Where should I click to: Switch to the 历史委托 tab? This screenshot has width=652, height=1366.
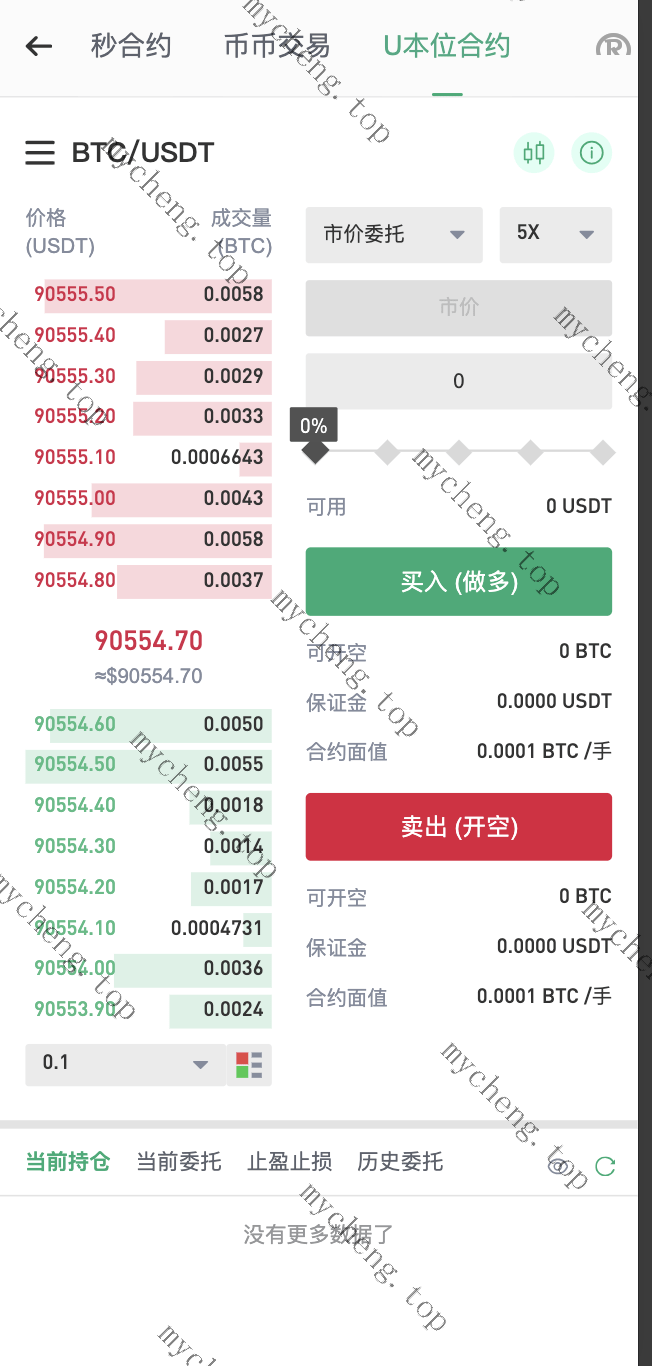point(400,1162)
